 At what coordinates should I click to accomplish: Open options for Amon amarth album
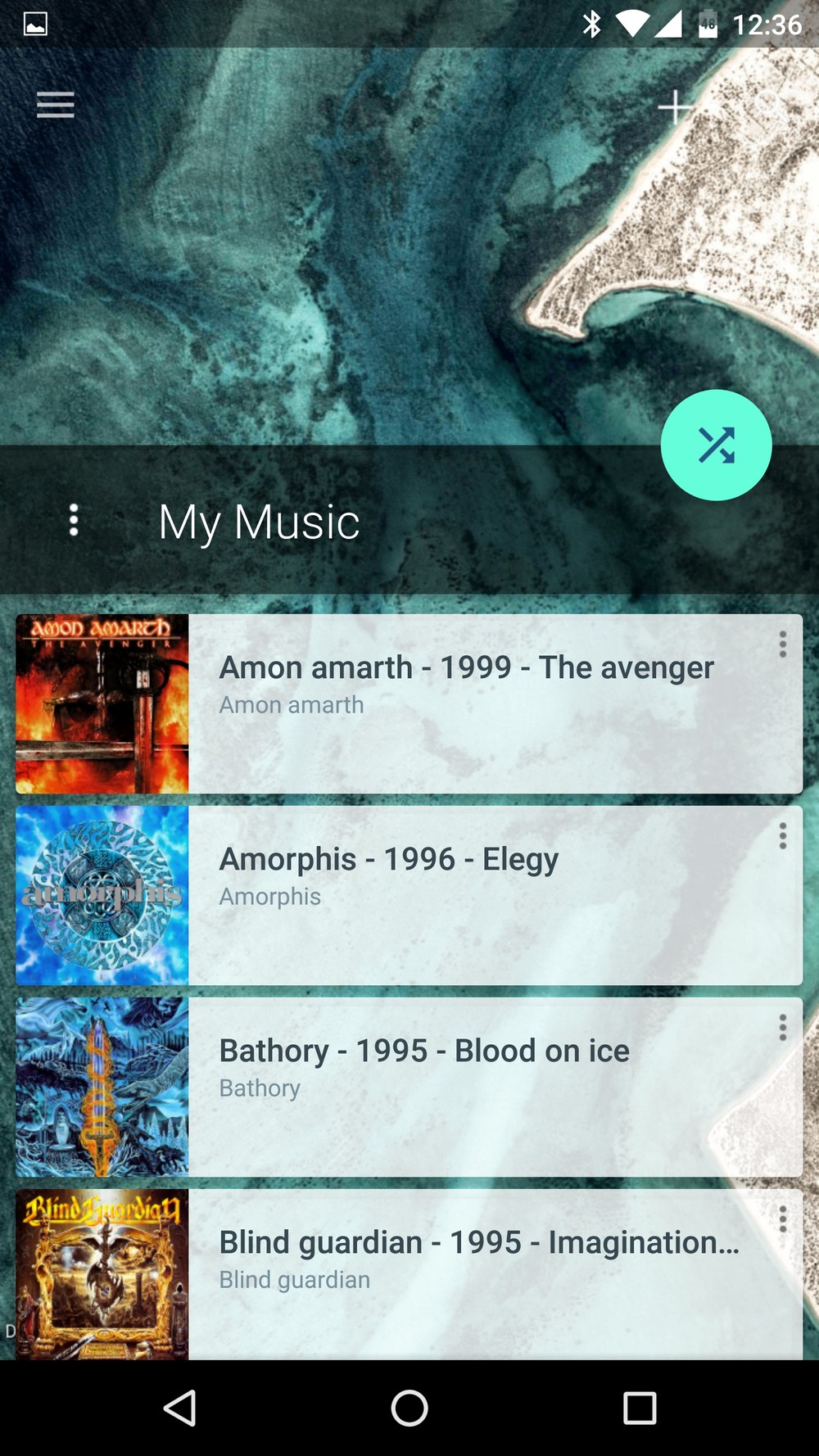782,644
